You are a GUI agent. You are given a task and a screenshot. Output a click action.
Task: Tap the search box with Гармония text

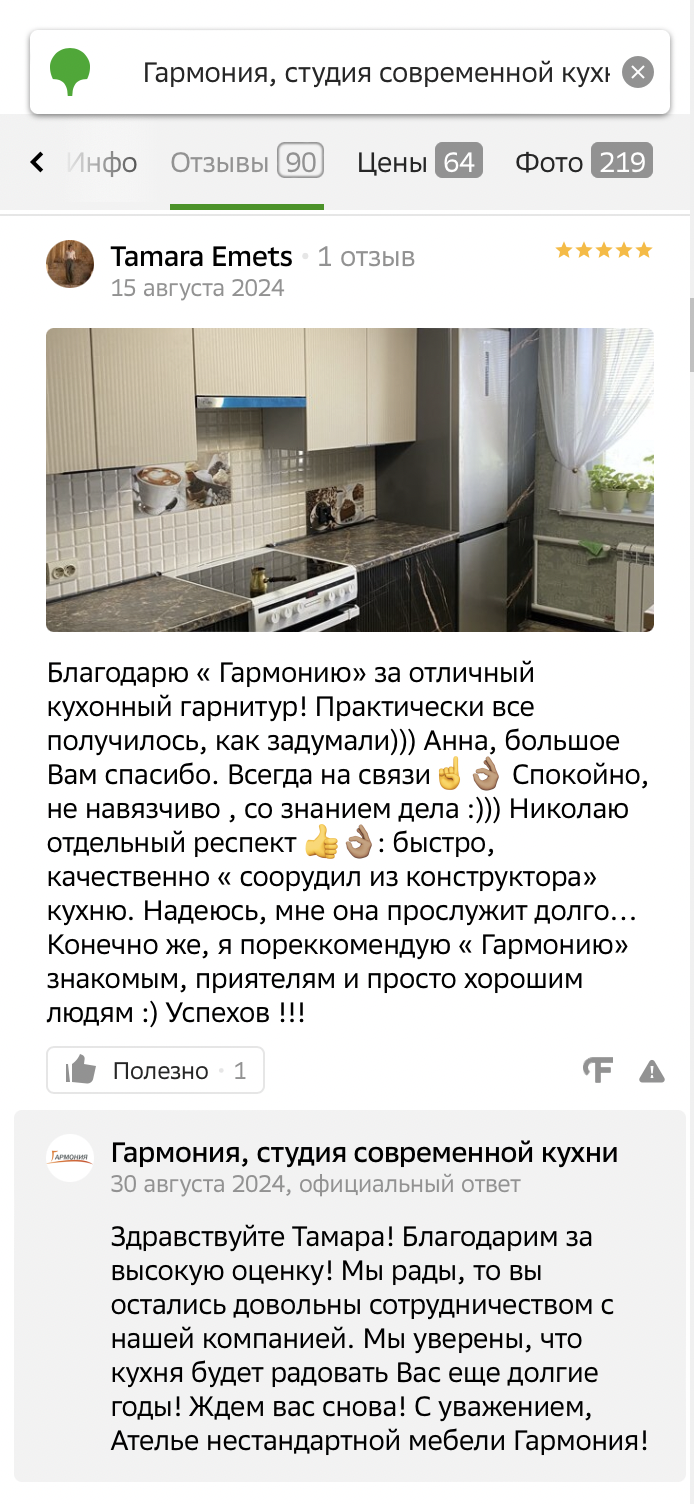[x=376, y=72]
